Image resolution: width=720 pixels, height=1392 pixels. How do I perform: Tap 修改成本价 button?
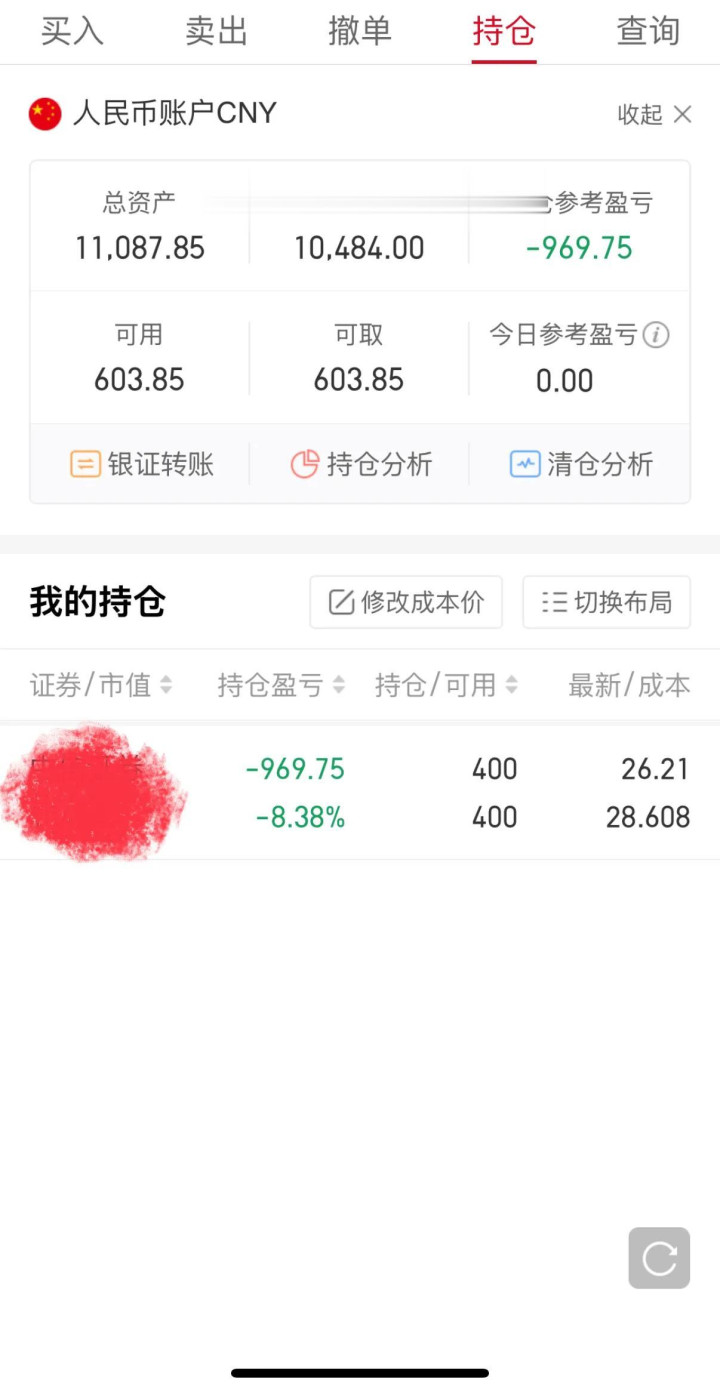(x=406, y=602)
